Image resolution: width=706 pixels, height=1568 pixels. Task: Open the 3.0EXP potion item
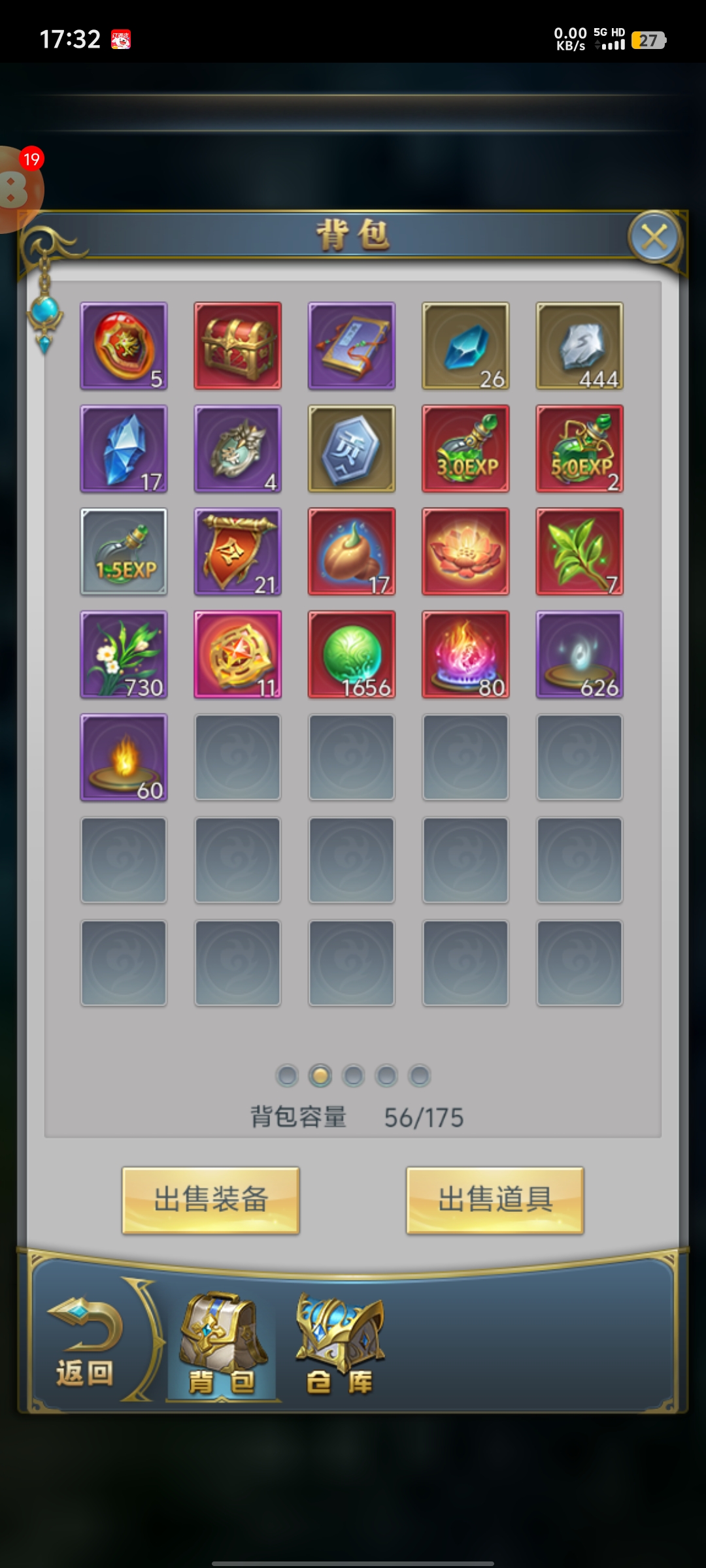tap(465, 449)
